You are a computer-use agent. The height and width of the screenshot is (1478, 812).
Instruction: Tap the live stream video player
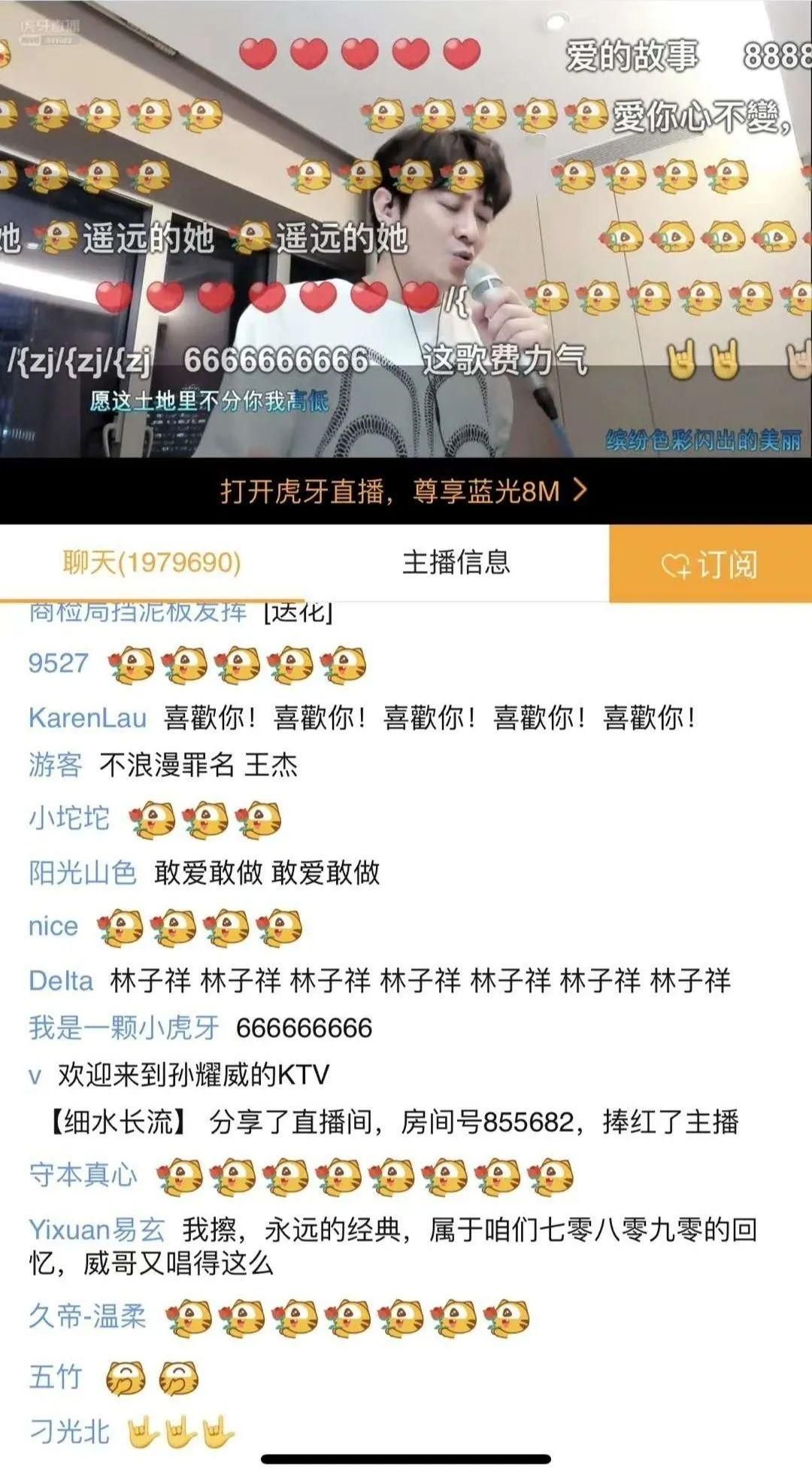pos(406,226)
